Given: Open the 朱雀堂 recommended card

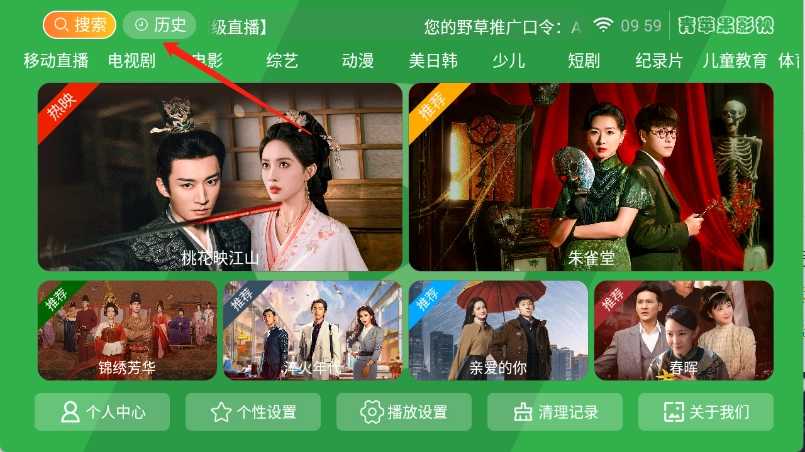Looking at the screenshot, I should click(590, 177).
